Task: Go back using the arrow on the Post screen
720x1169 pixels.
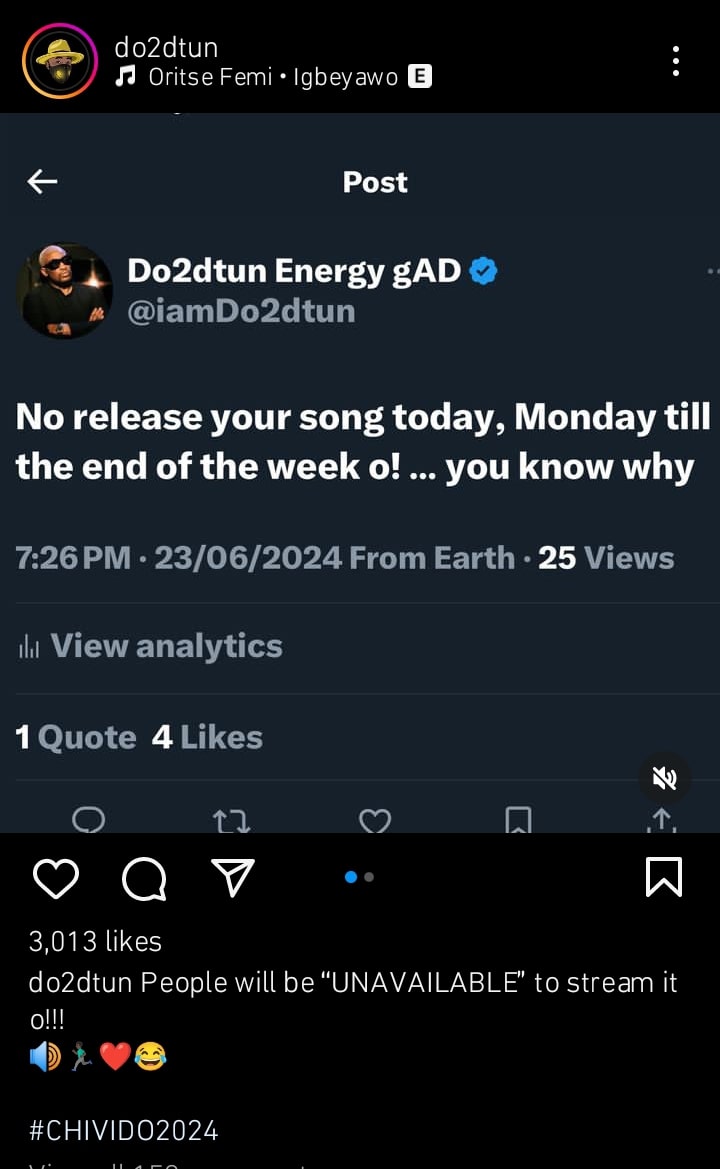Action: pyautogui.click(x=41, y=181)
